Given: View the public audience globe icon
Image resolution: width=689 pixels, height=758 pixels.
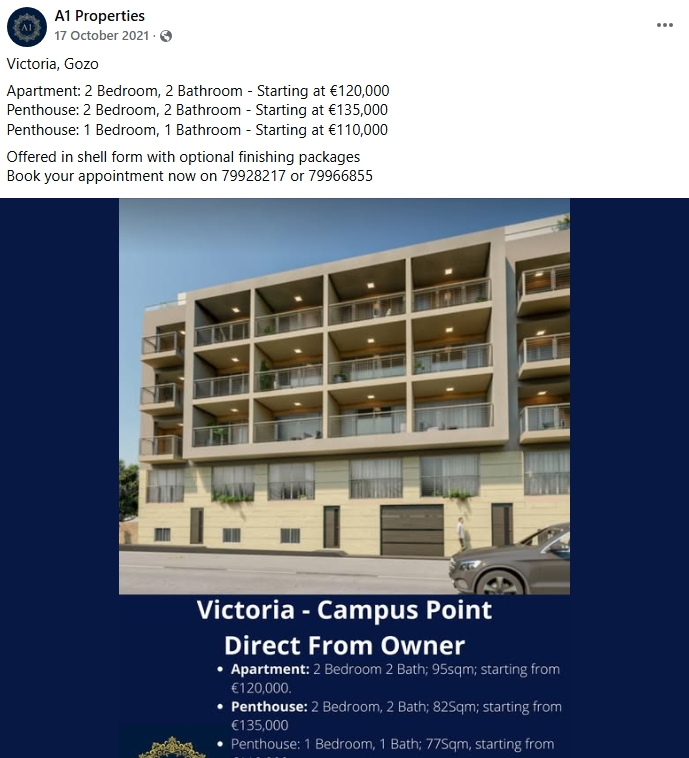Looking at the screenshot, I should (x=166, y=36).
